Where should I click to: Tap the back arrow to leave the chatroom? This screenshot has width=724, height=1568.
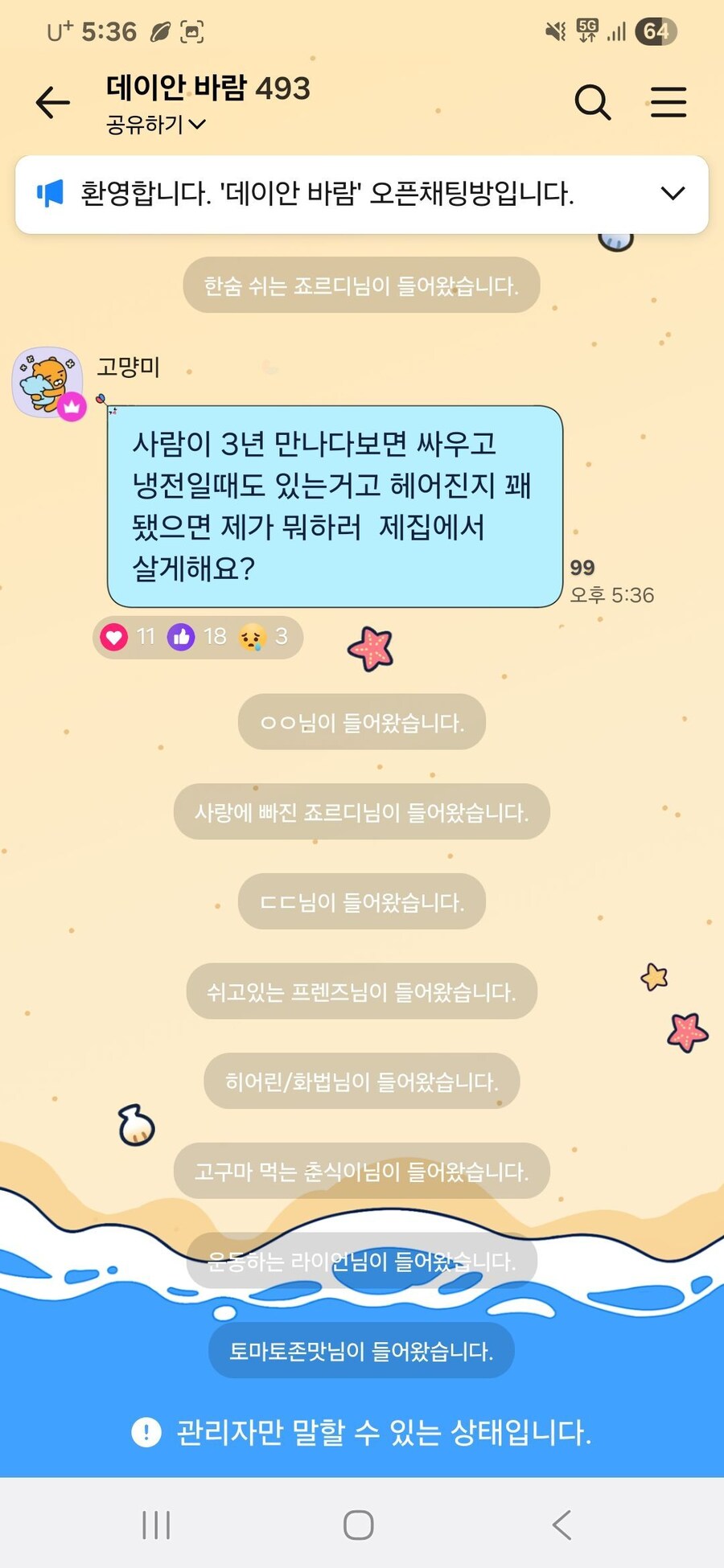[x=51, y=102]
